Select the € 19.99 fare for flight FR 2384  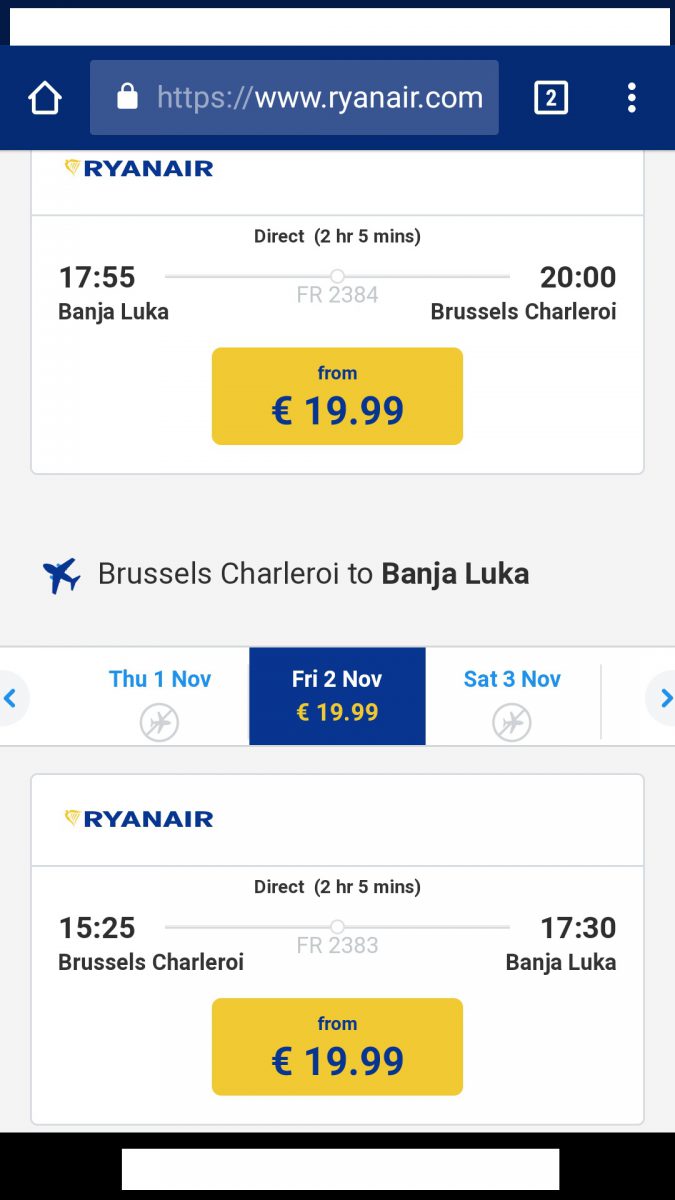pos(337,396)
